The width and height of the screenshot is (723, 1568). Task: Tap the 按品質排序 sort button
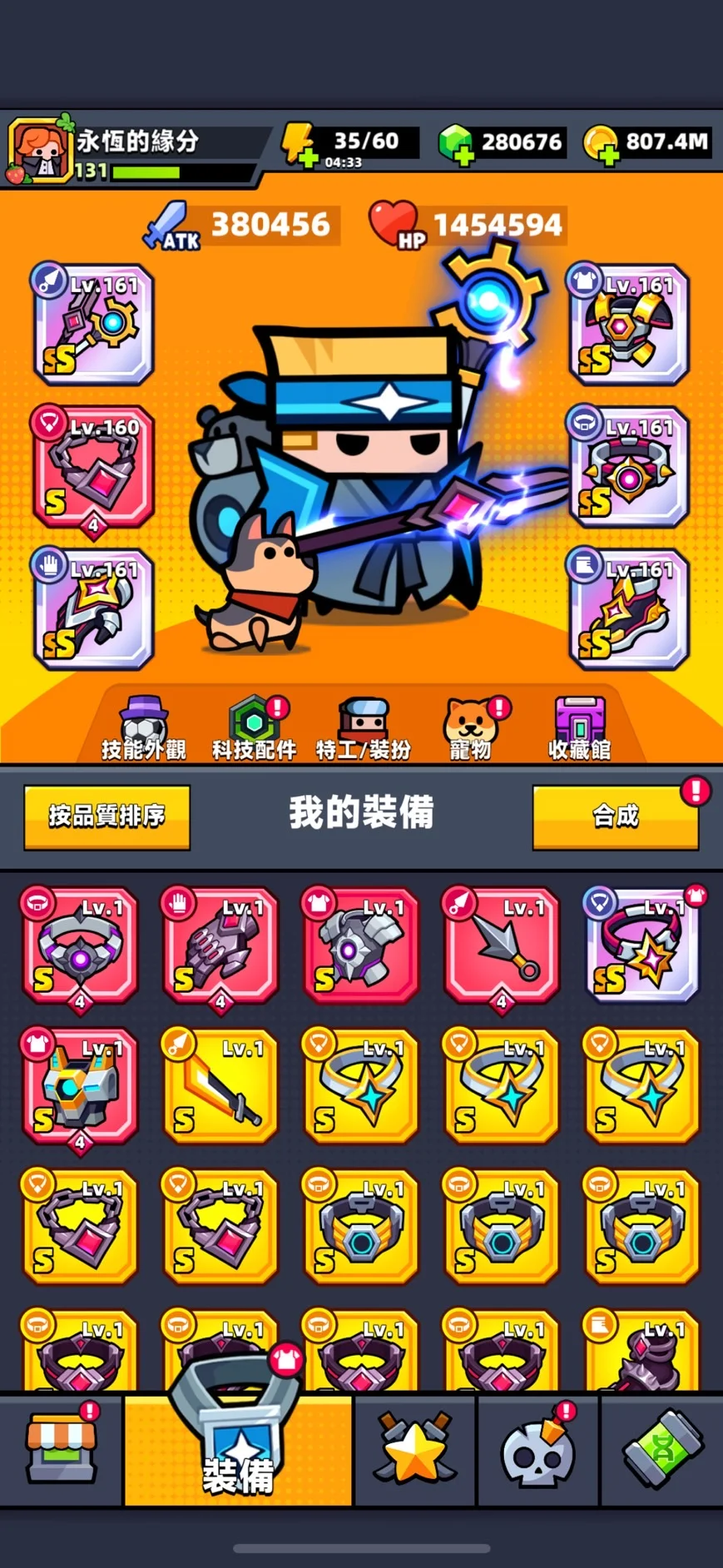point(106,816)
